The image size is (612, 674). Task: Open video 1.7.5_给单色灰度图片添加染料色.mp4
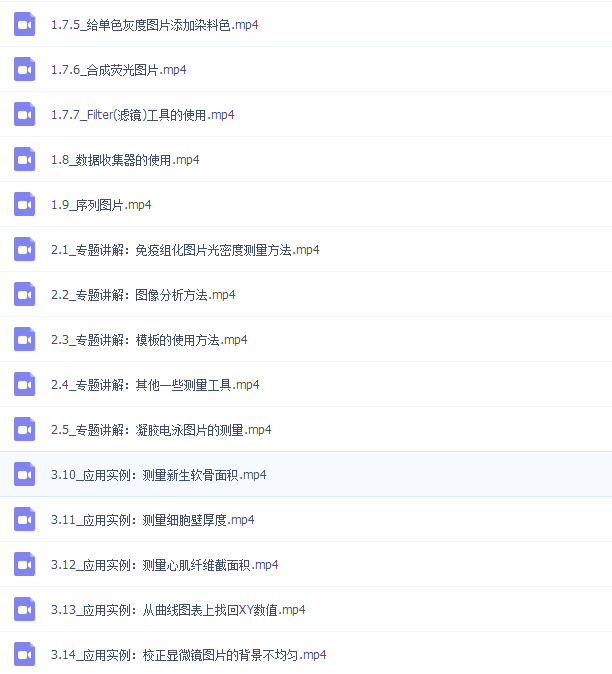pyautogui.click(x=154, y=25)
